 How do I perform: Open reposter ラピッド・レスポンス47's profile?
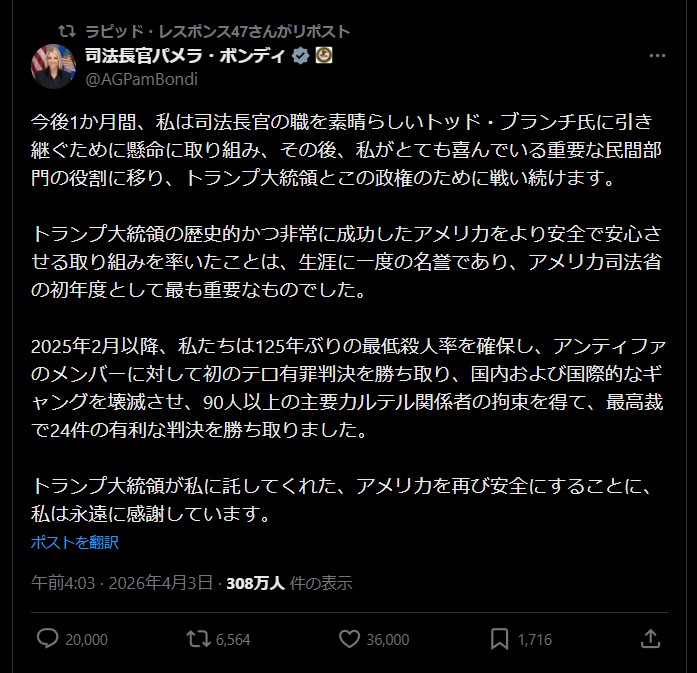coord(170,31)
